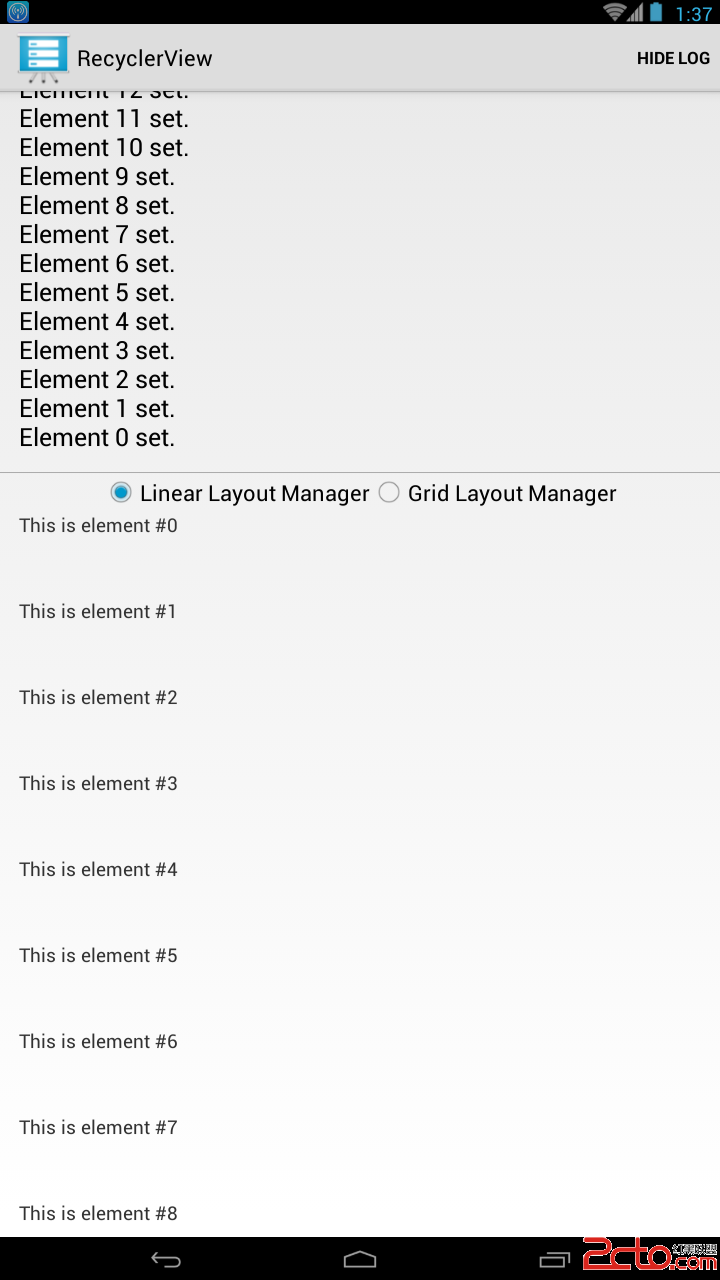The width and height of the screenshot is (720, 1280).
Task: Tap the row 'This is element #4'
Action: point(98,870)
